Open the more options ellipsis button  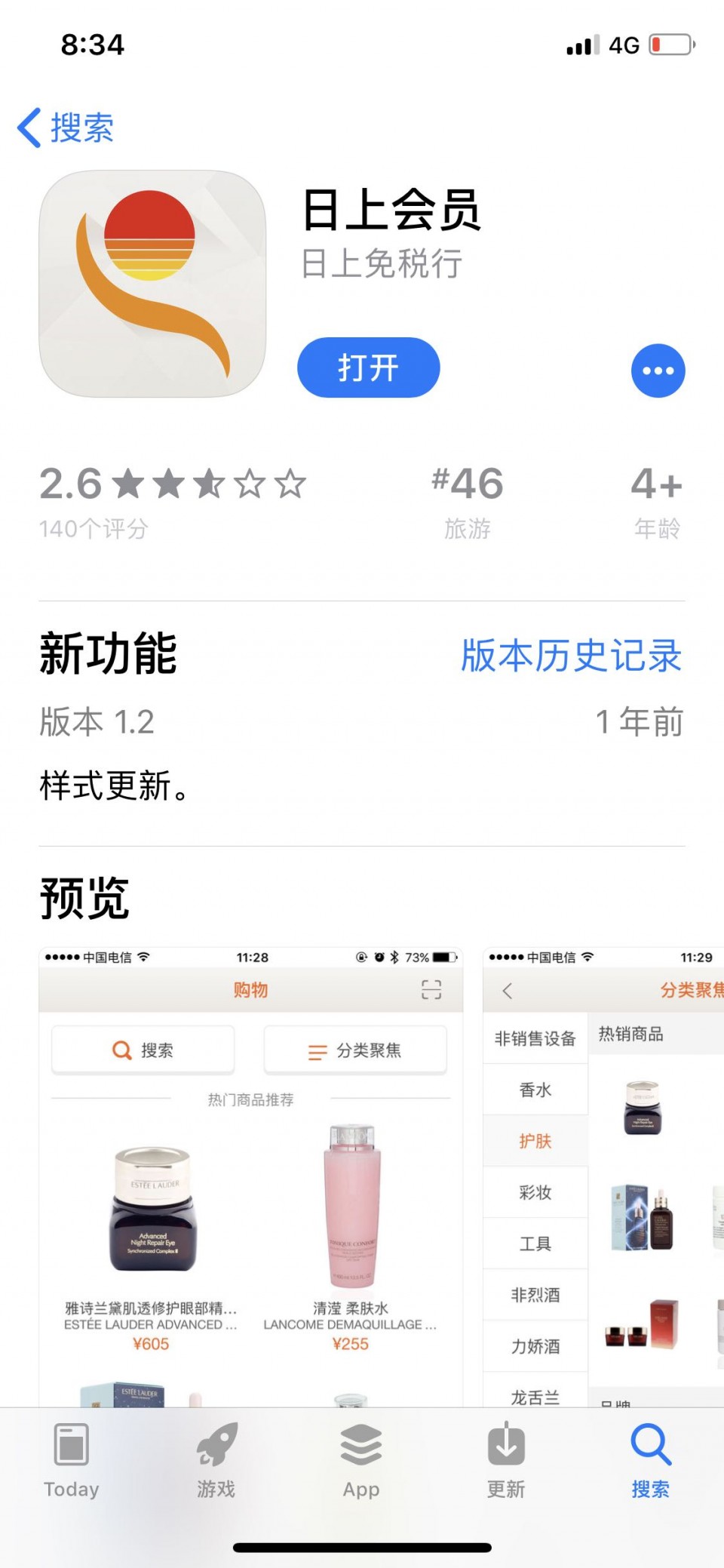(x=658, y=370)
